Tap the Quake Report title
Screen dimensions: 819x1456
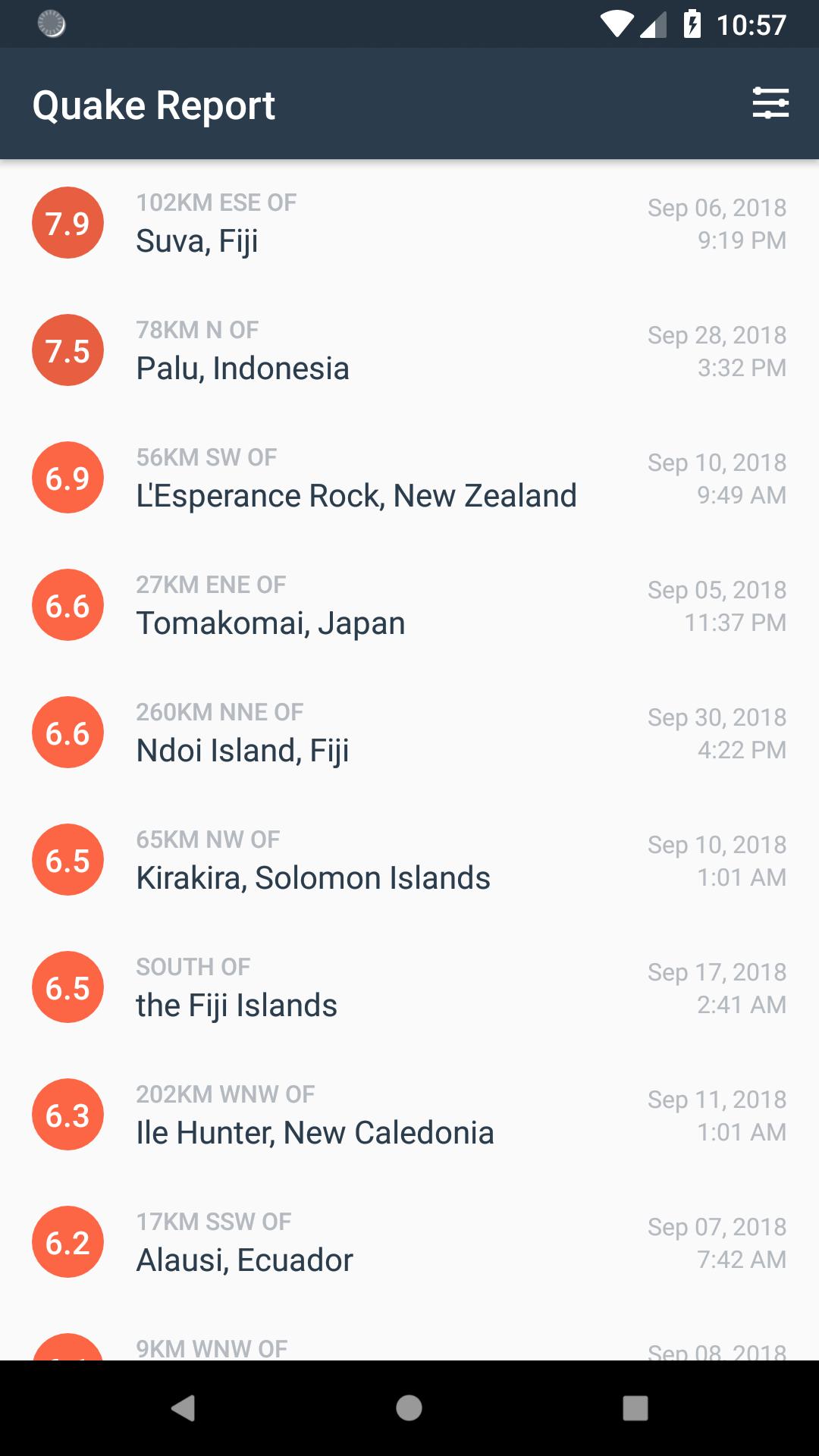click(x=154, y=103)
